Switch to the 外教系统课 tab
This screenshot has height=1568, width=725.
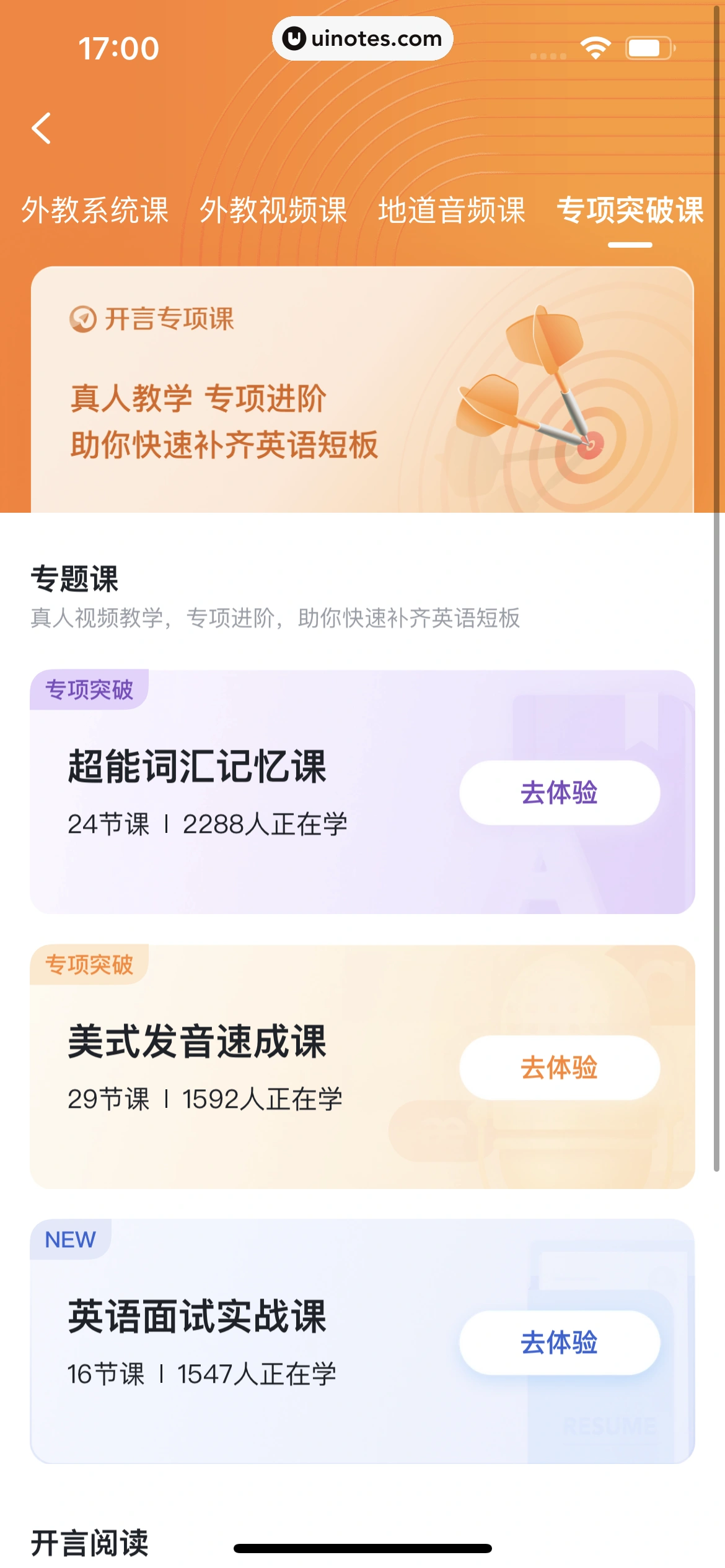[x=94, y=211]
